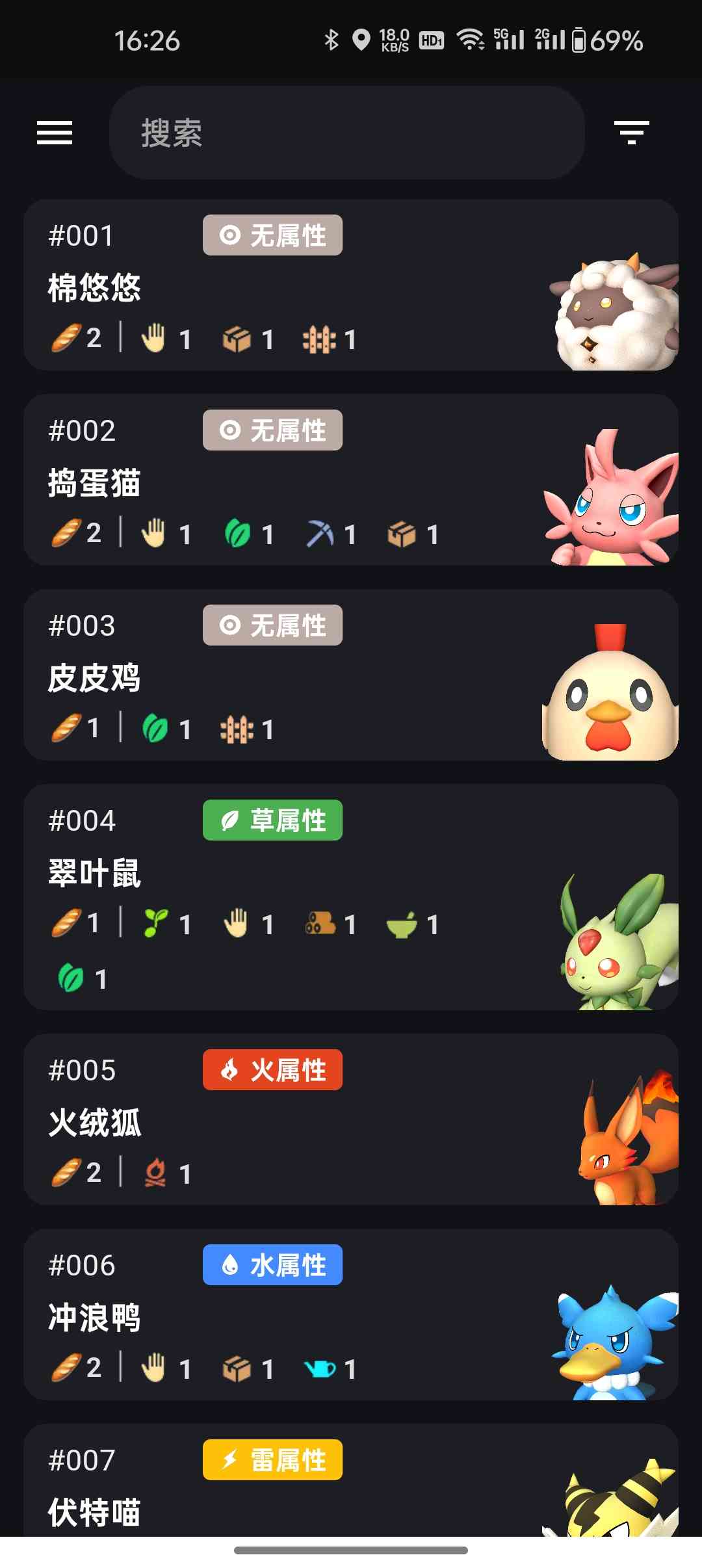702x1568 pixels.
Task: Open the #005 火绒狐 card
Action: pyautogui.click(x=351, y=1119)
